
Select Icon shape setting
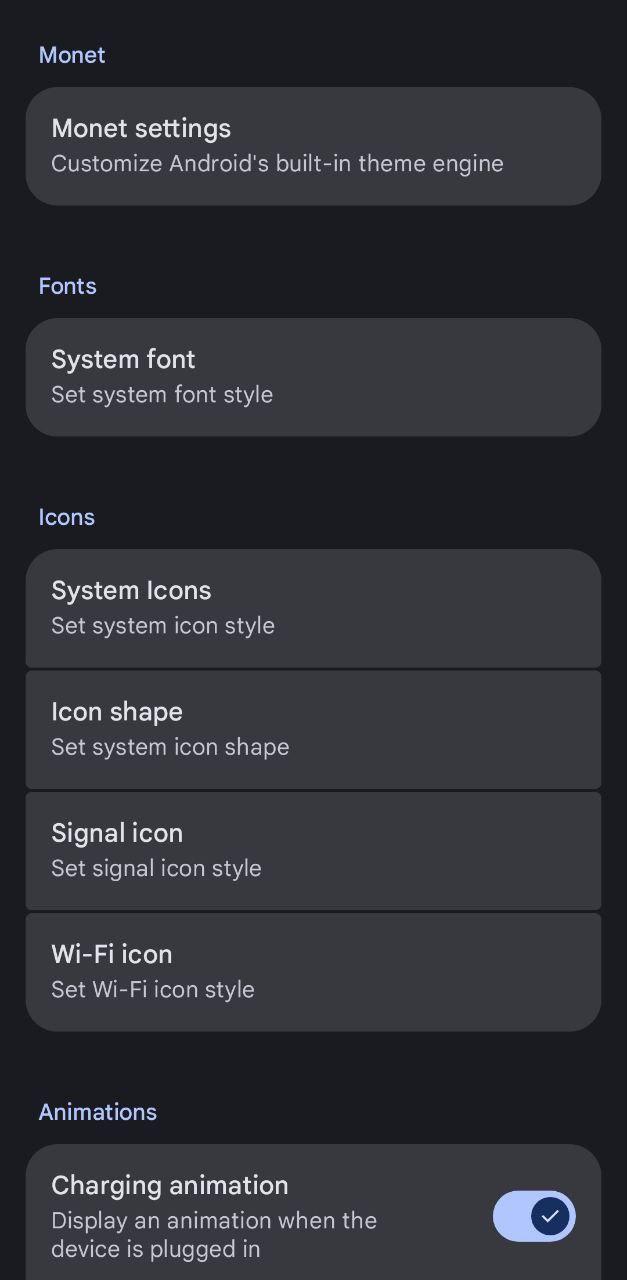[313, 729]
